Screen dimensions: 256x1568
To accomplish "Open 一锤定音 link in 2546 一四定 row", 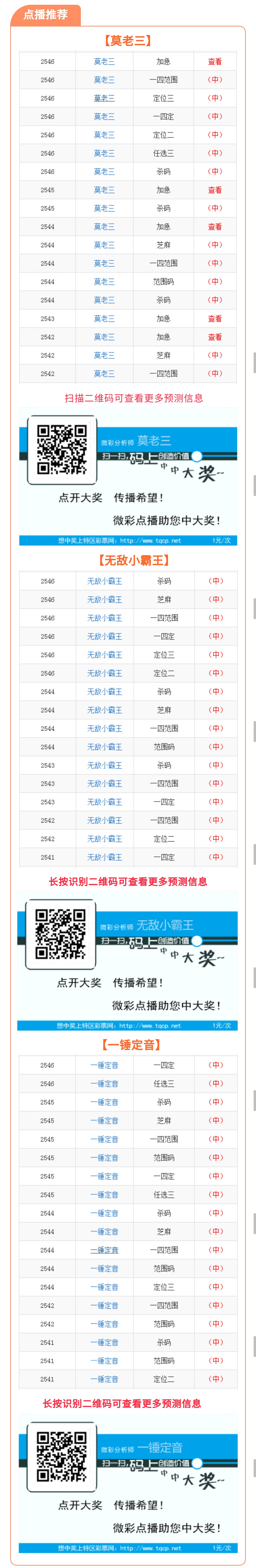I will pos(104,1065).
